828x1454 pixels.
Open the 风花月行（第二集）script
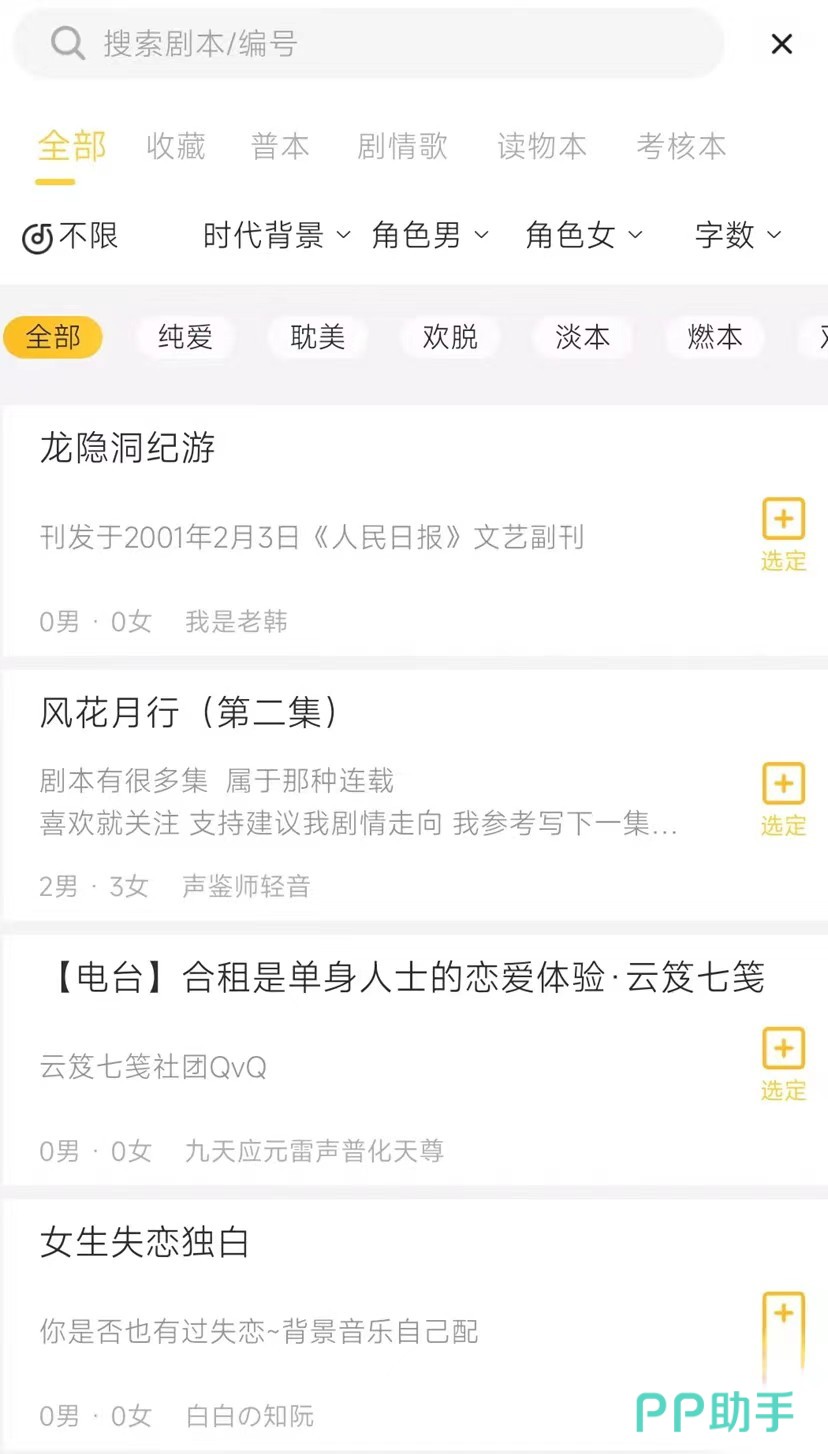point(190,713)
